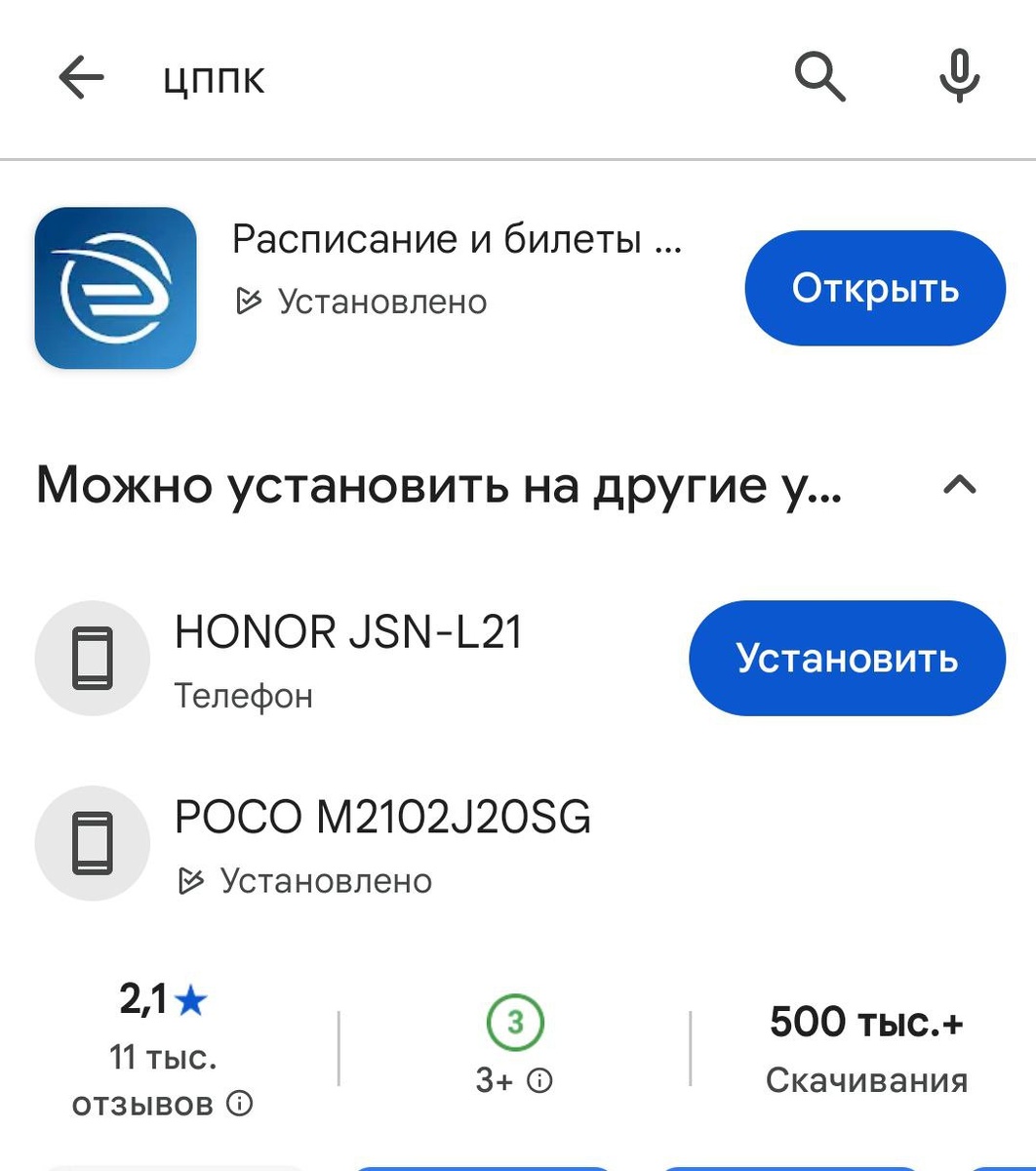The width and height of the screenshot is (1036, 1171).
Task: Collapse the Можно установить на другие section
Action: click(960, 485)
